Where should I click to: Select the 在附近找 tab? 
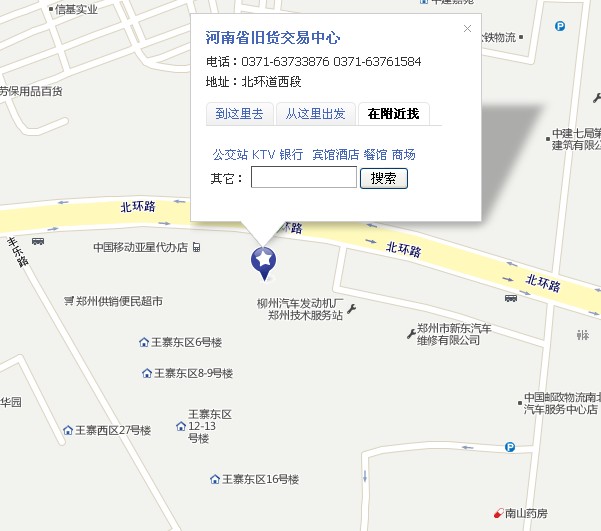coord(393,114)
